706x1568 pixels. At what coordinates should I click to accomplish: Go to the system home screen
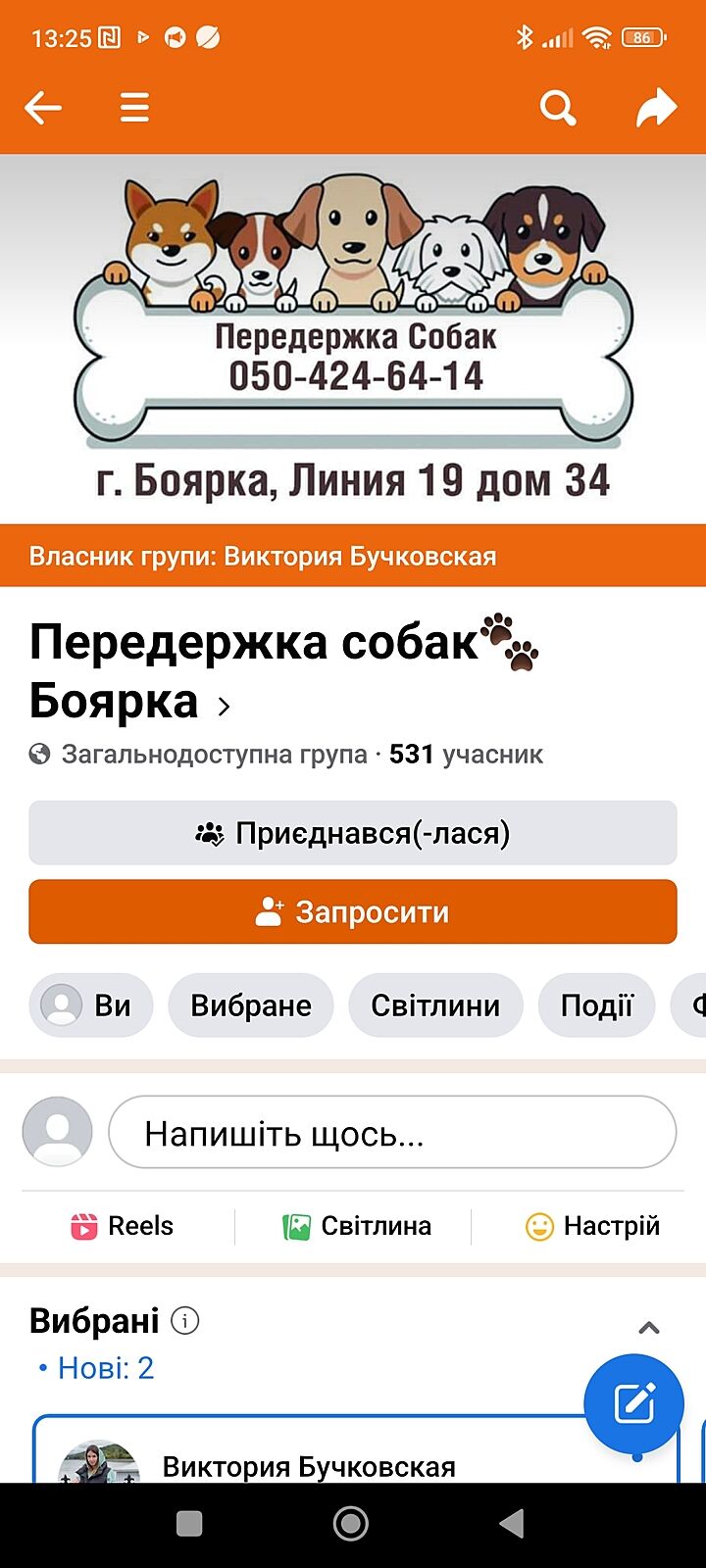(x=351, y=1523)
